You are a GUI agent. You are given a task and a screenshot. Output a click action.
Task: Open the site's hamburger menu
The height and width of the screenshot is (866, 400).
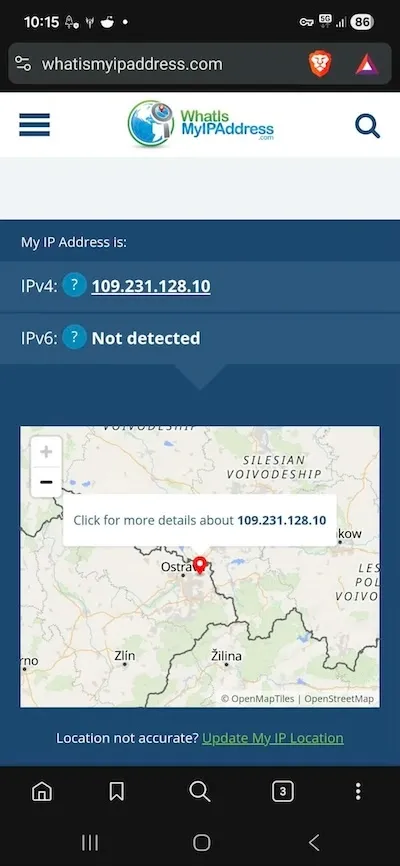pos(34,125)
